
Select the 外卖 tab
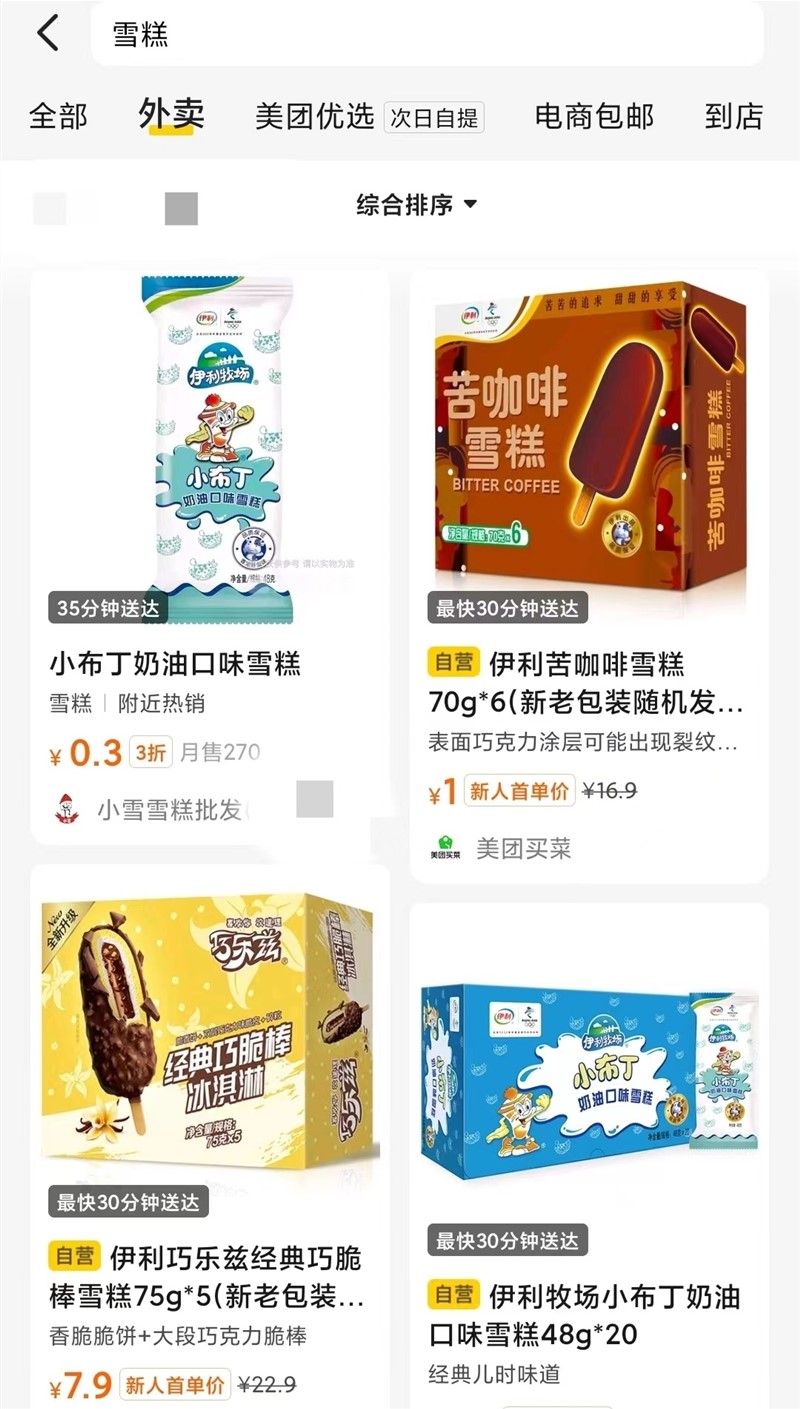point(172,115)
